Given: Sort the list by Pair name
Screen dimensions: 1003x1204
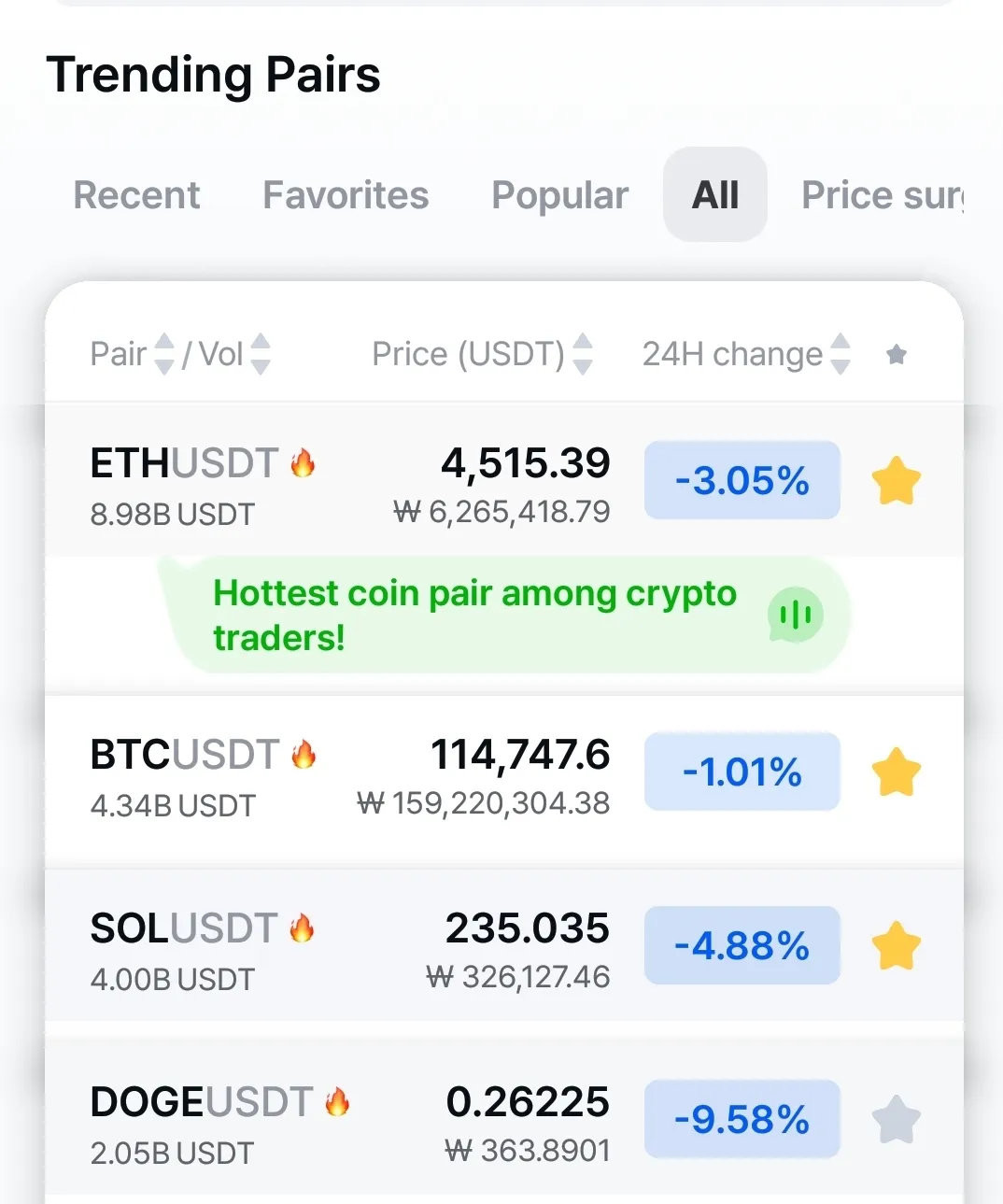Looking at the screenshot, I should point(132,354).
